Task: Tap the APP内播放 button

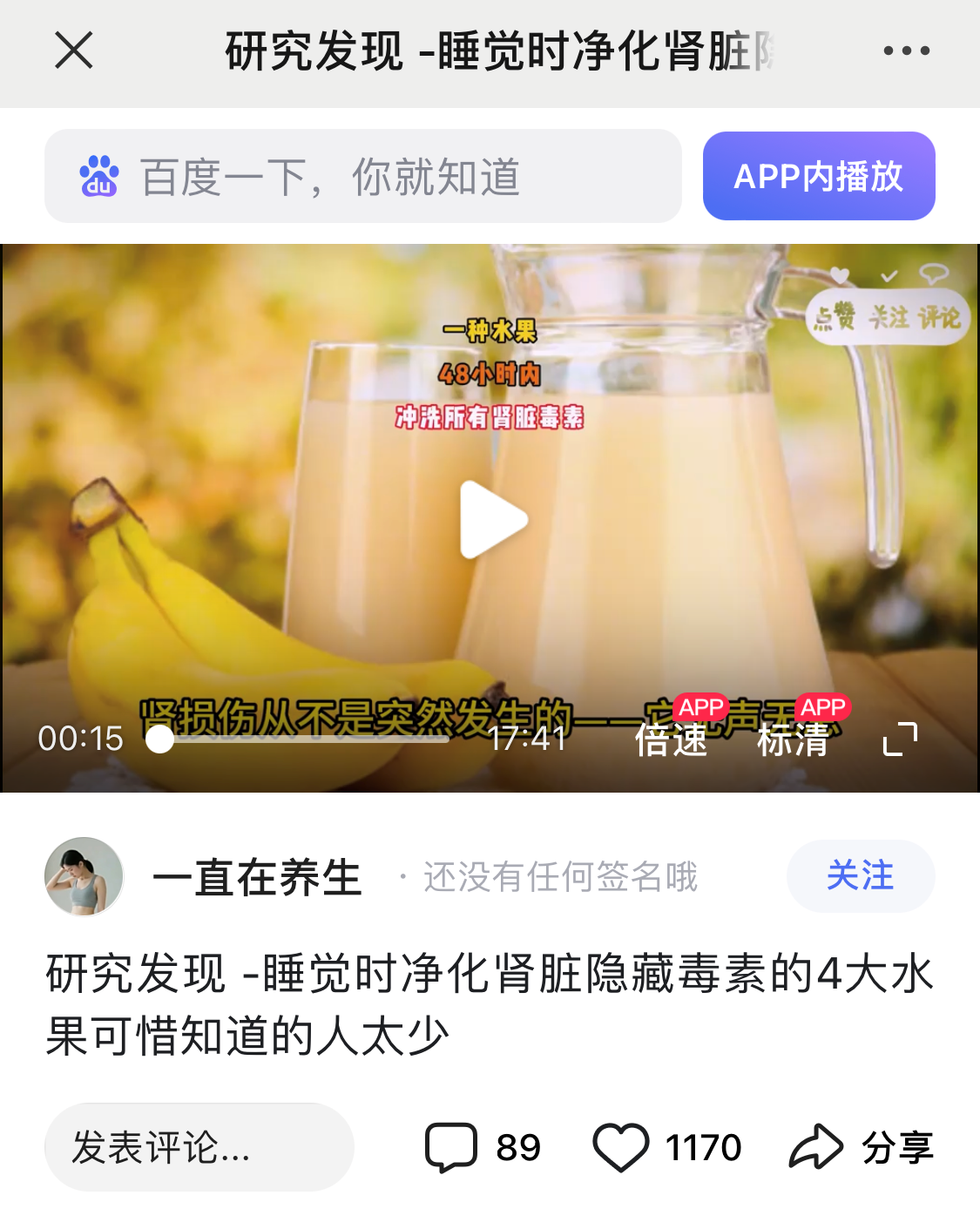Action: tap(818, 177)
